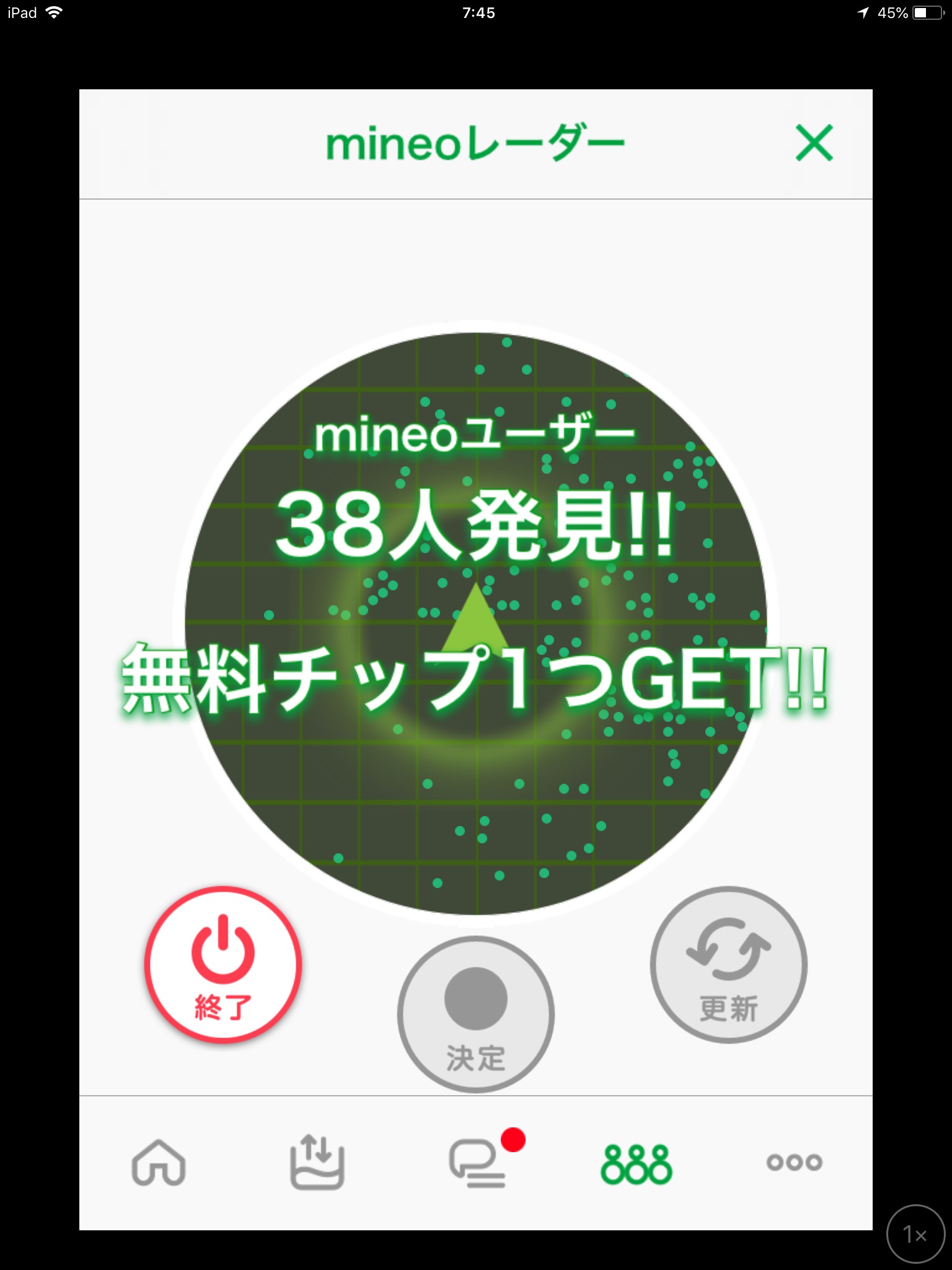
Task: Select the green community people tab
Action: (x=636, y=1163)
